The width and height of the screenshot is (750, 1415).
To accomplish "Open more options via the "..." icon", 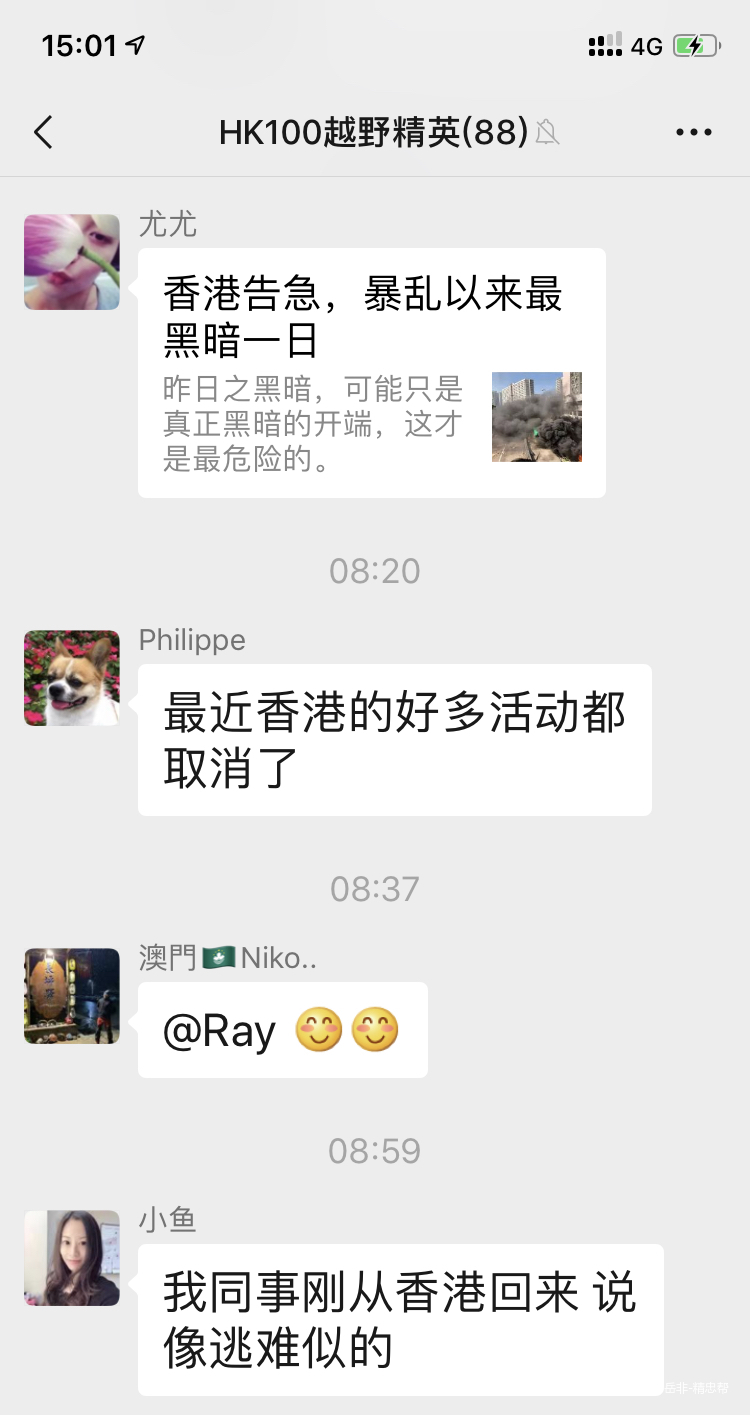I will (x=695, y=131).
